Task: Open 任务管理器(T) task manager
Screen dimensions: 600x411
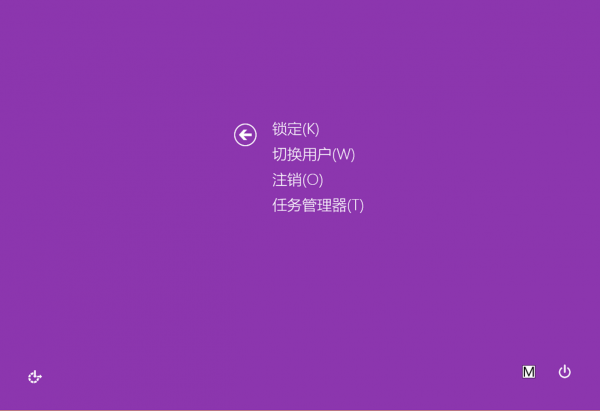Action: (x=317, y=206)
